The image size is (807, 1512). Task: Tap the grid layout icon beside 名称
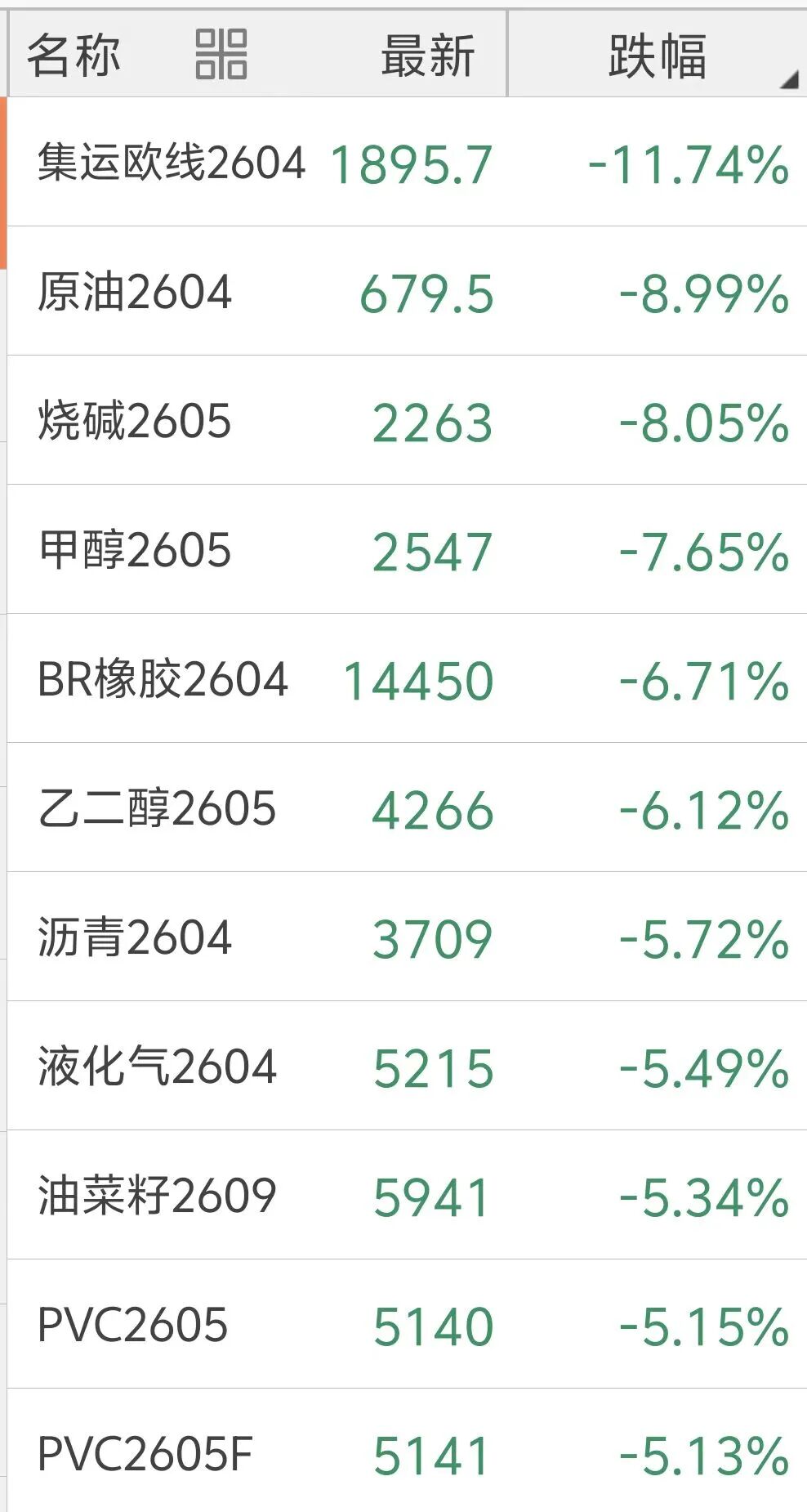click(x=221, y=55)
